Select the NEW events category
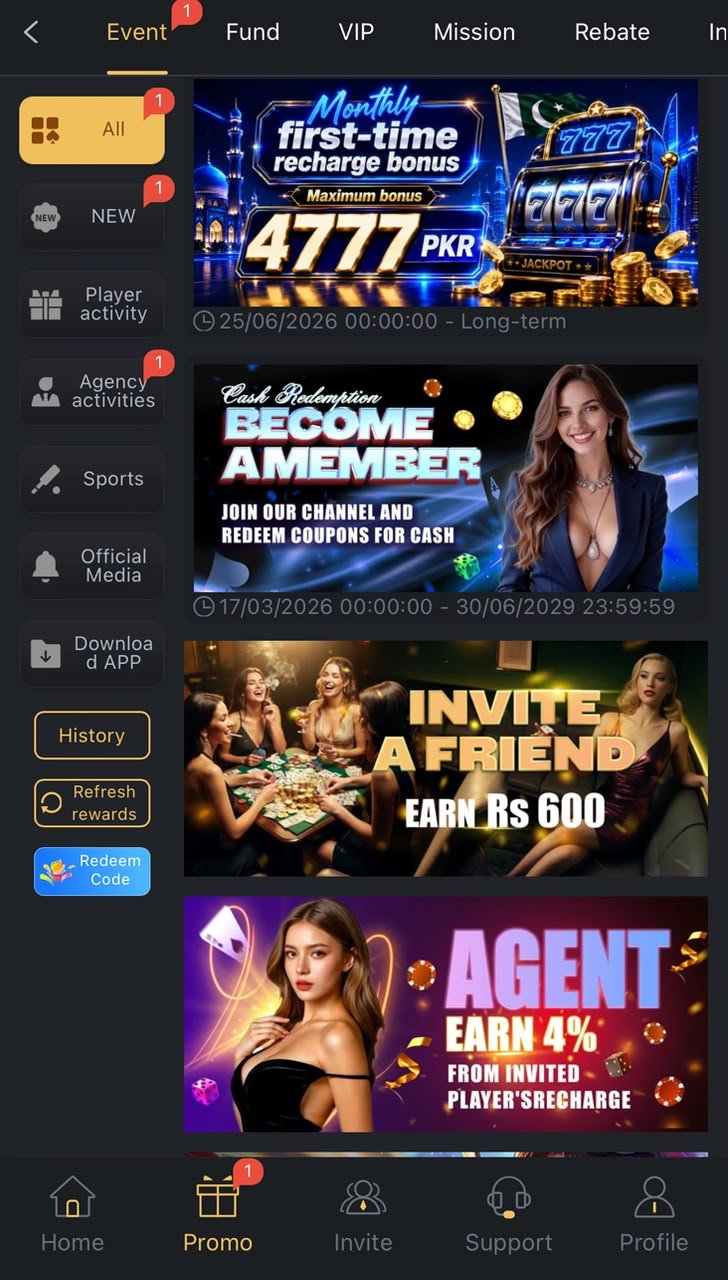The height and width of the screenshot is (1280, 728). point(92,216)
